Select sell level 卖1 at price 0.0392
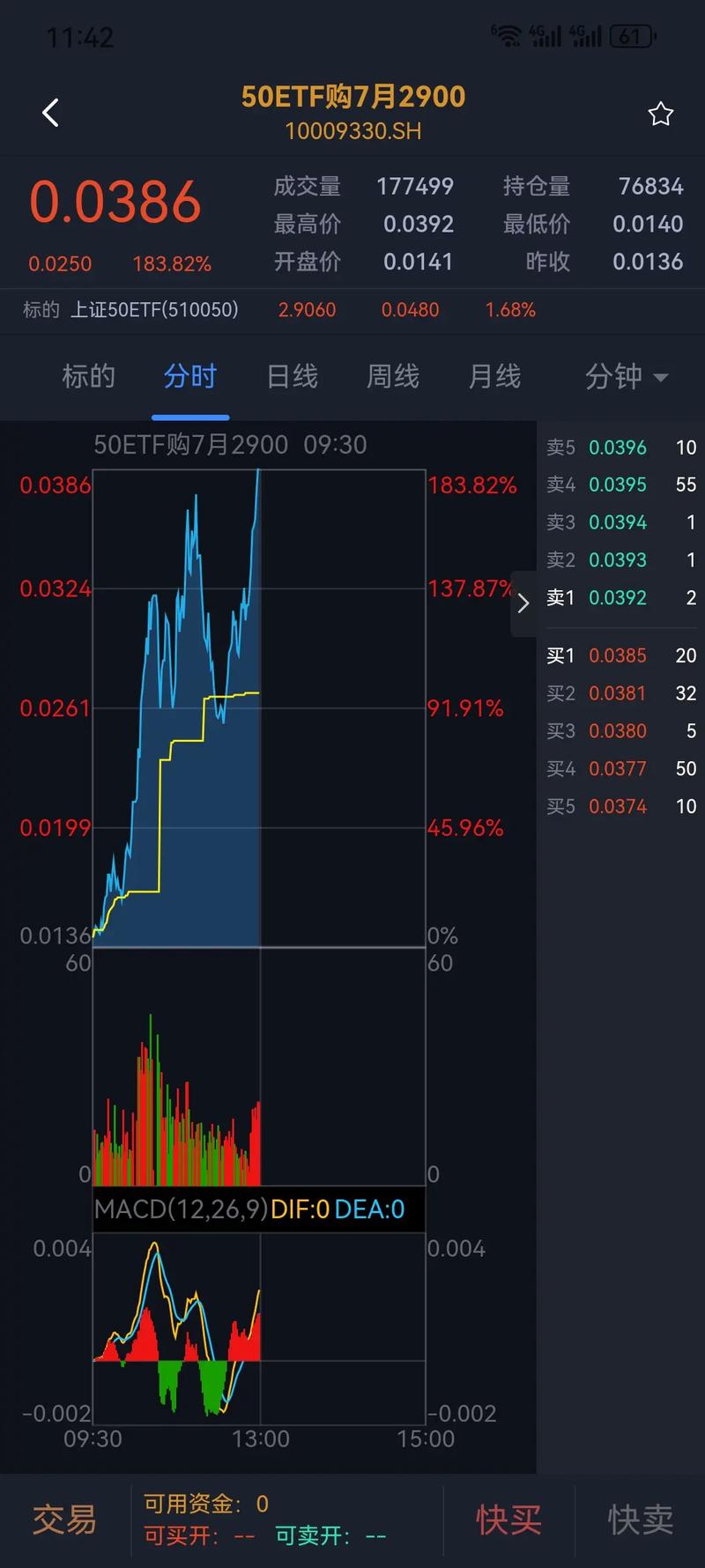Image resolution: width=705 pixels, height=1568 pixels. (617, 597)
